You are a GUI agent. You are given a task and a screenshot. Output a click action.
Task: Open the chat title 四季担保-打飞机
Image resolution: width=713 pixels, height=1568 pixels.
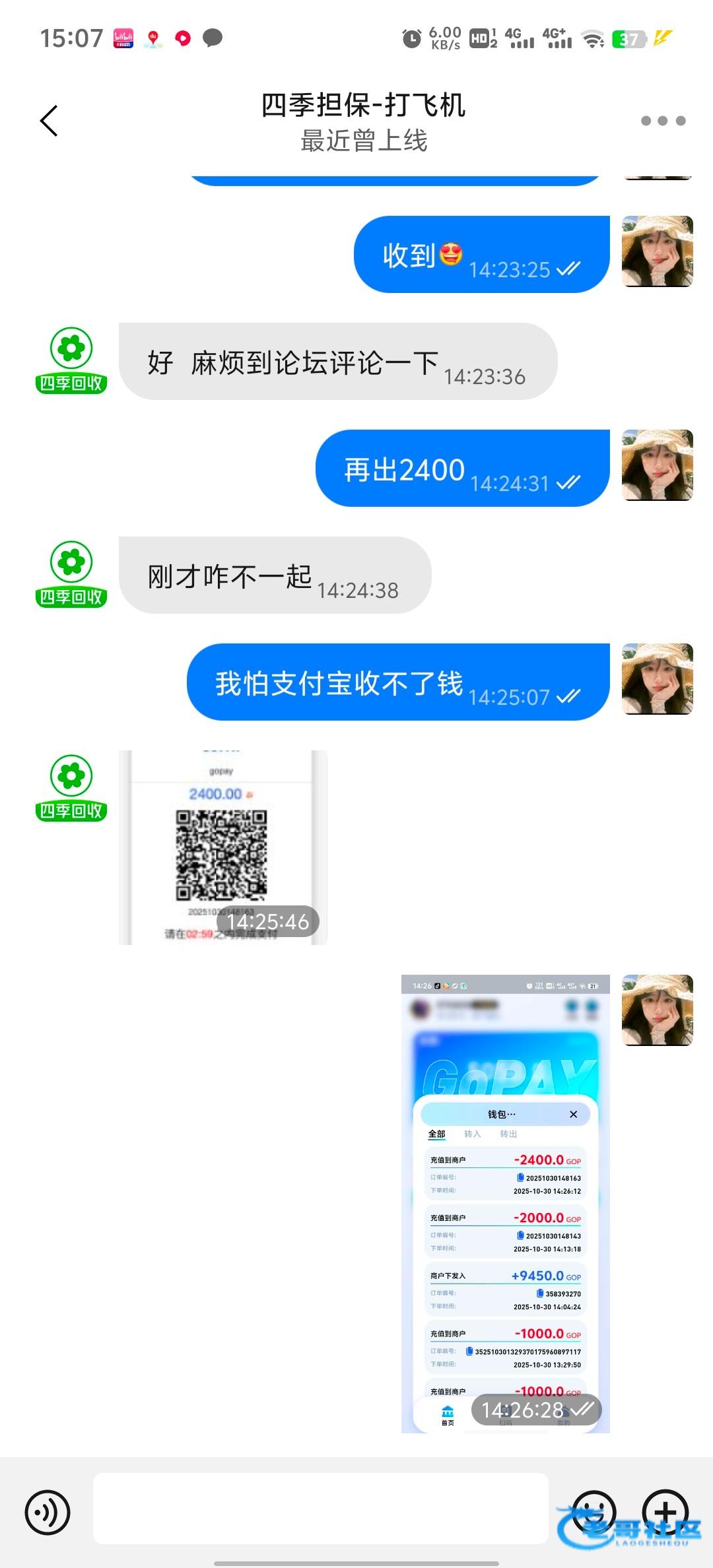coord(363,106)
